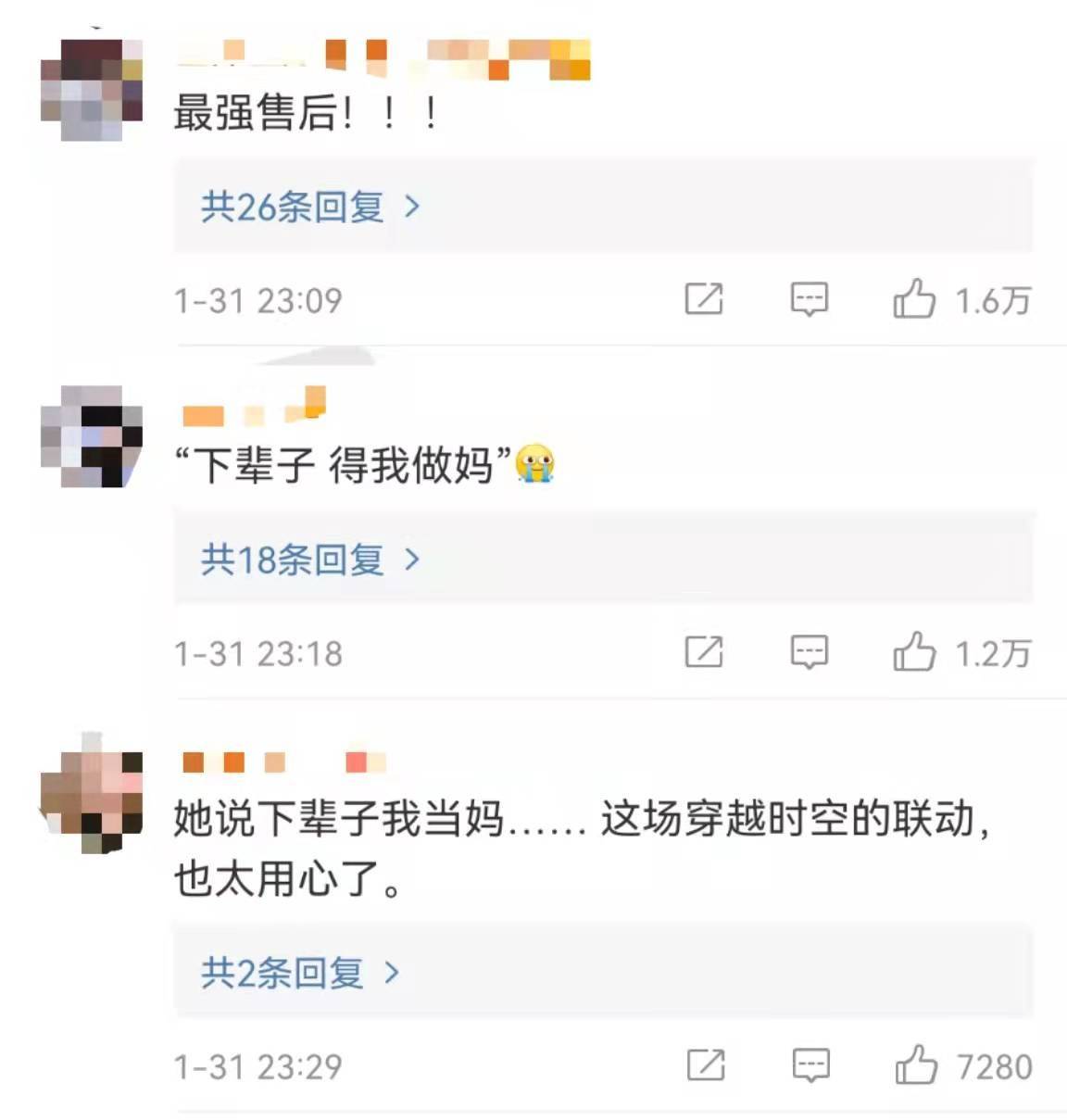This screenshot has height=1120, width=1067.
Task: Reply to the 穿越时空的联动 comment
Action: (x=810, y=1065)
